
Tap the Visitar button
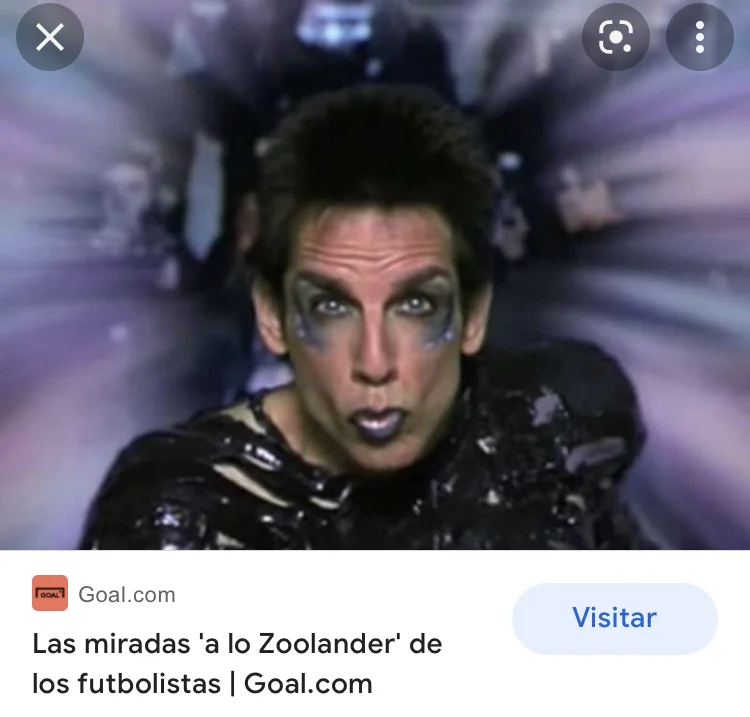coord(615,618)
